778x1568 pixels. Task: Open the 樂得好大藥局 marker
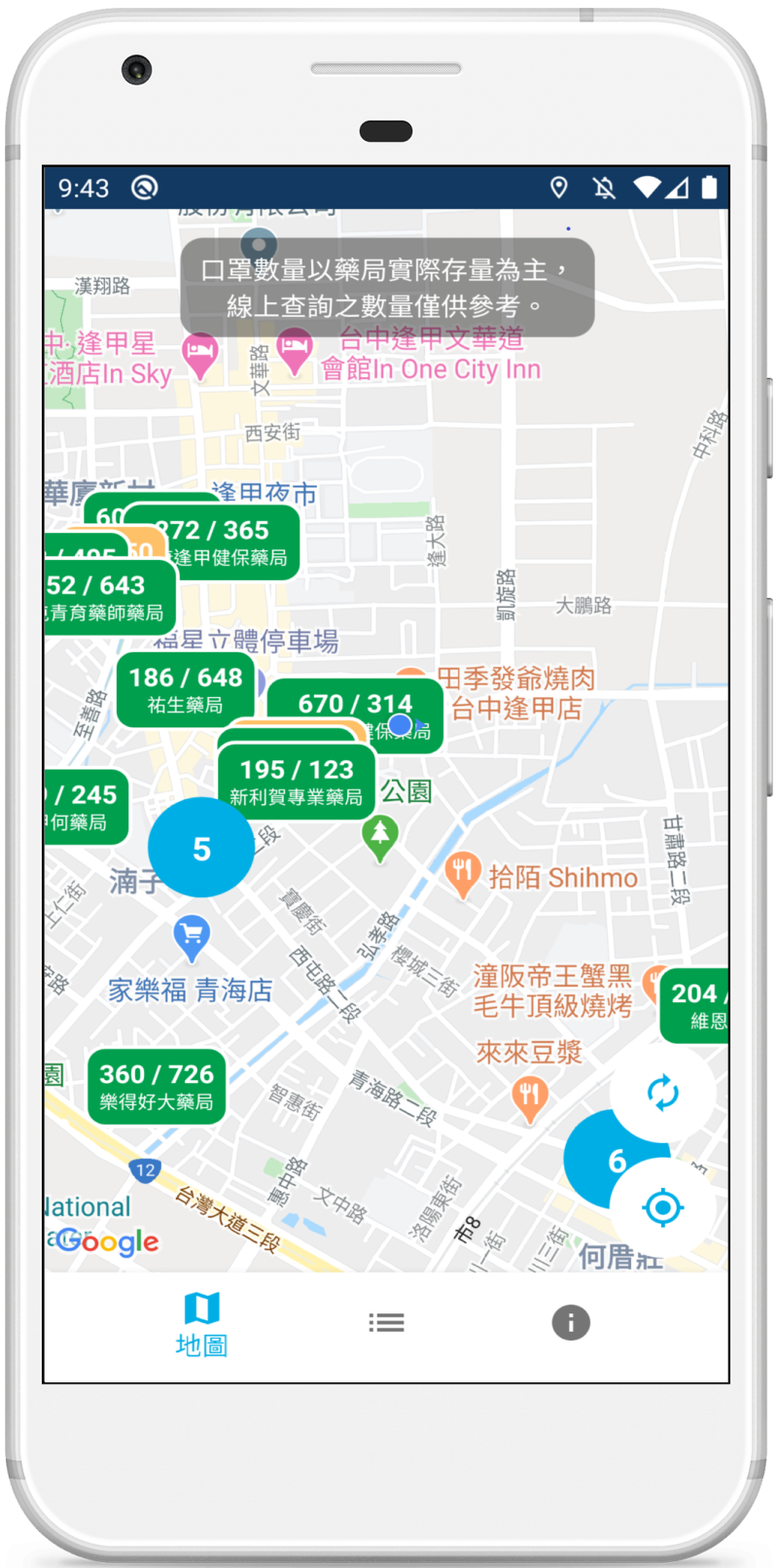coord(156,1086)
